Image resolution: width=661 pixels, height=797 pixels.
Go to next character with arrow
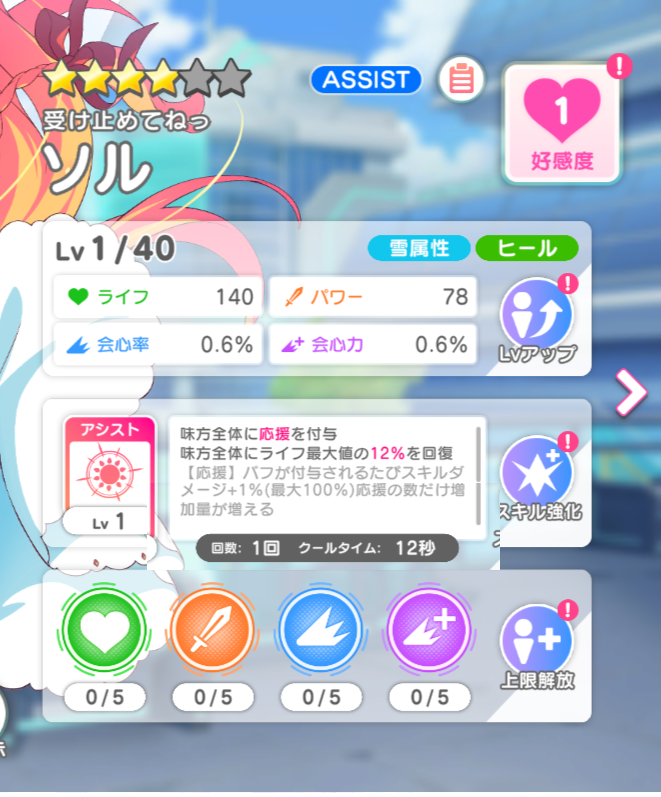tap(631, 395)
